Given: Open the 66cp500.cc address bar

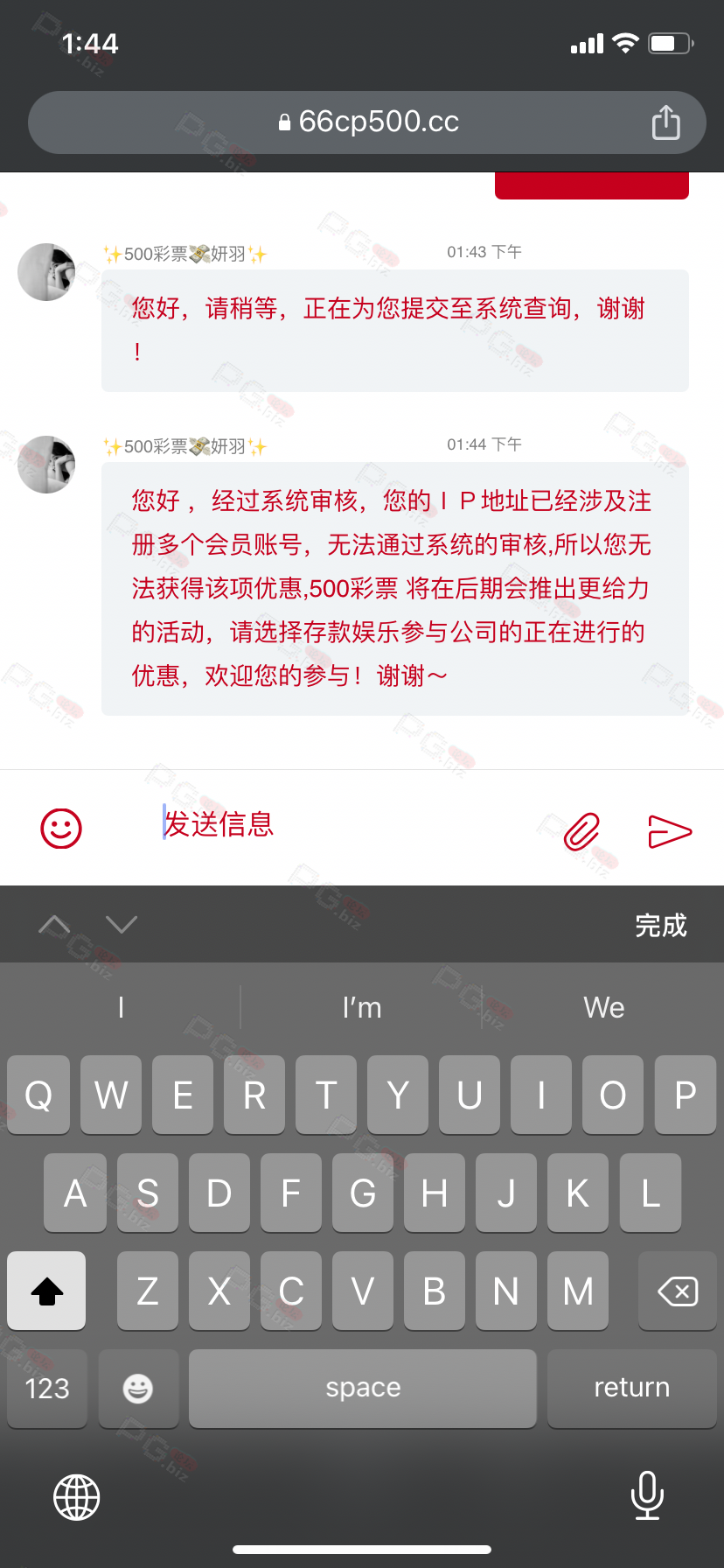Looking at the screenshot, I should (367, 122).
